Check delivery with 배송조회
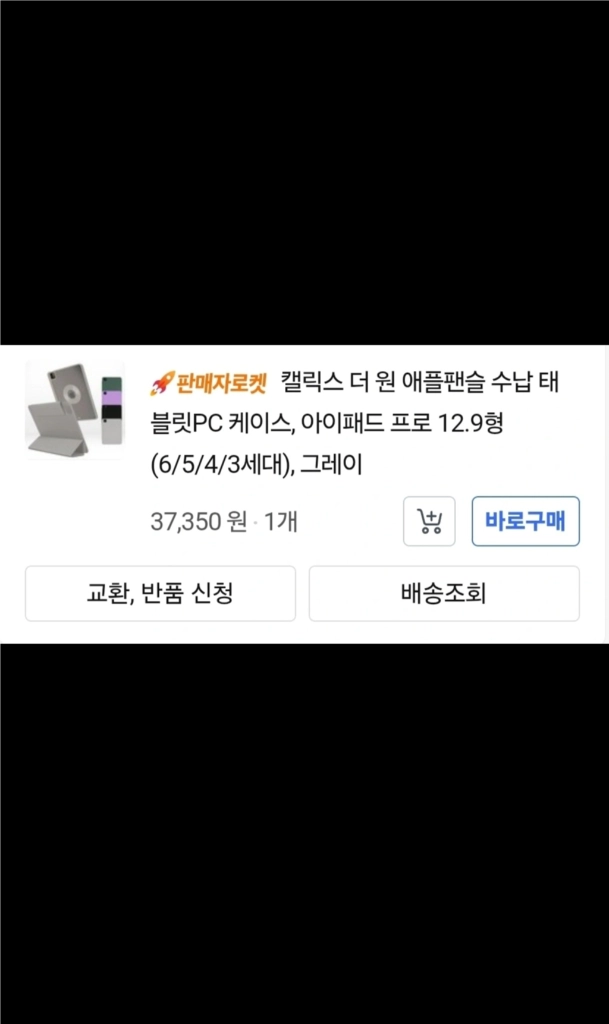This screenshot has height=1024, width=609. click(444, 593)
